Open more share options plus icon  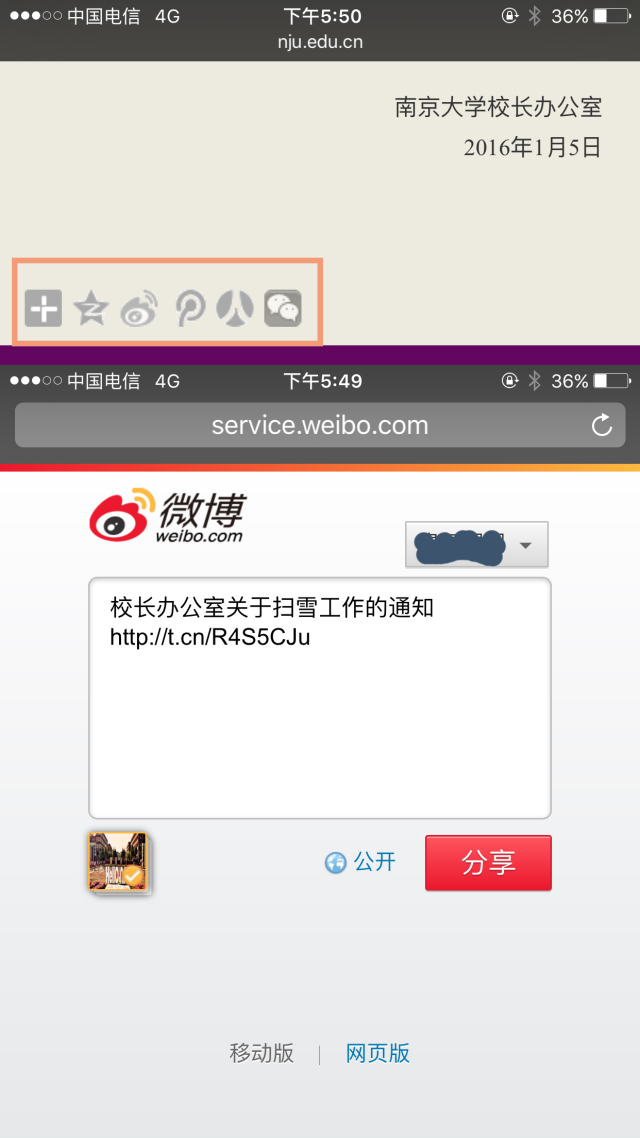(43, 308)
